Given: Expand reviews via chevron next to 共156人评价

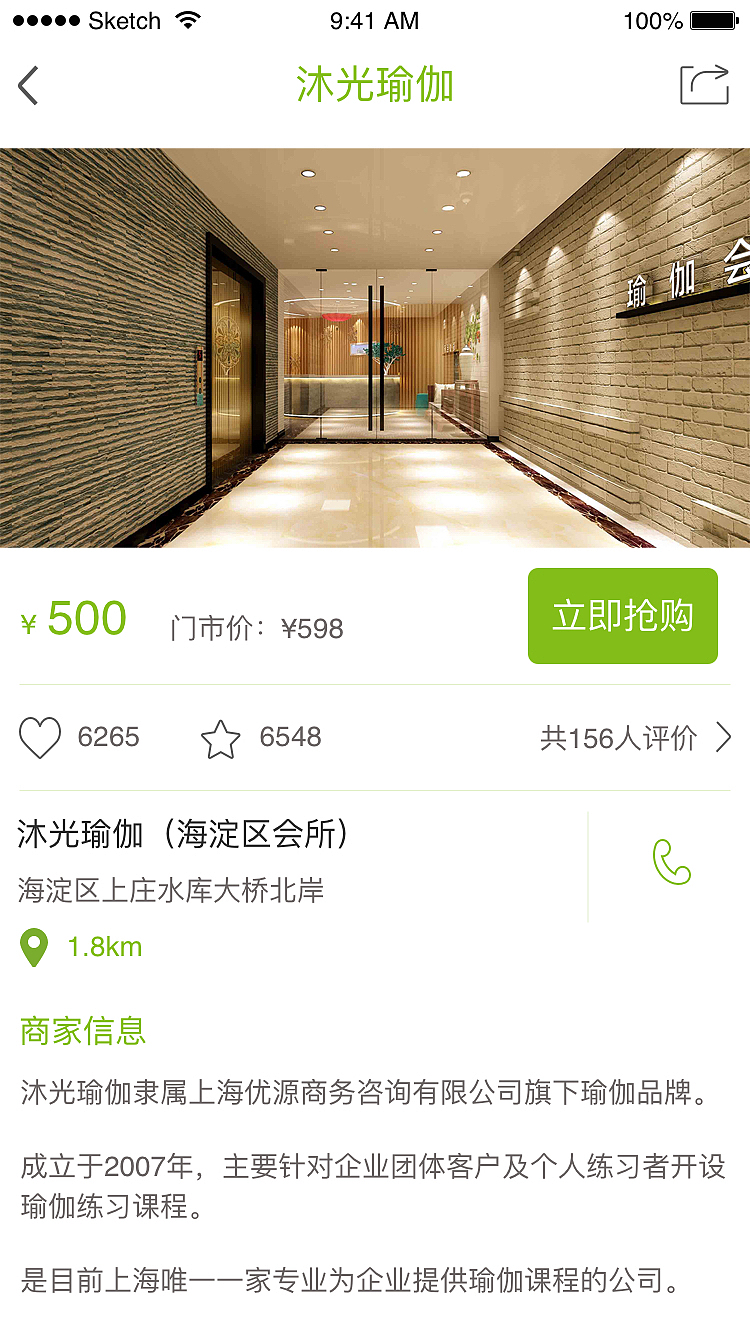Looking at the screenshot, I should click(723, 737).
